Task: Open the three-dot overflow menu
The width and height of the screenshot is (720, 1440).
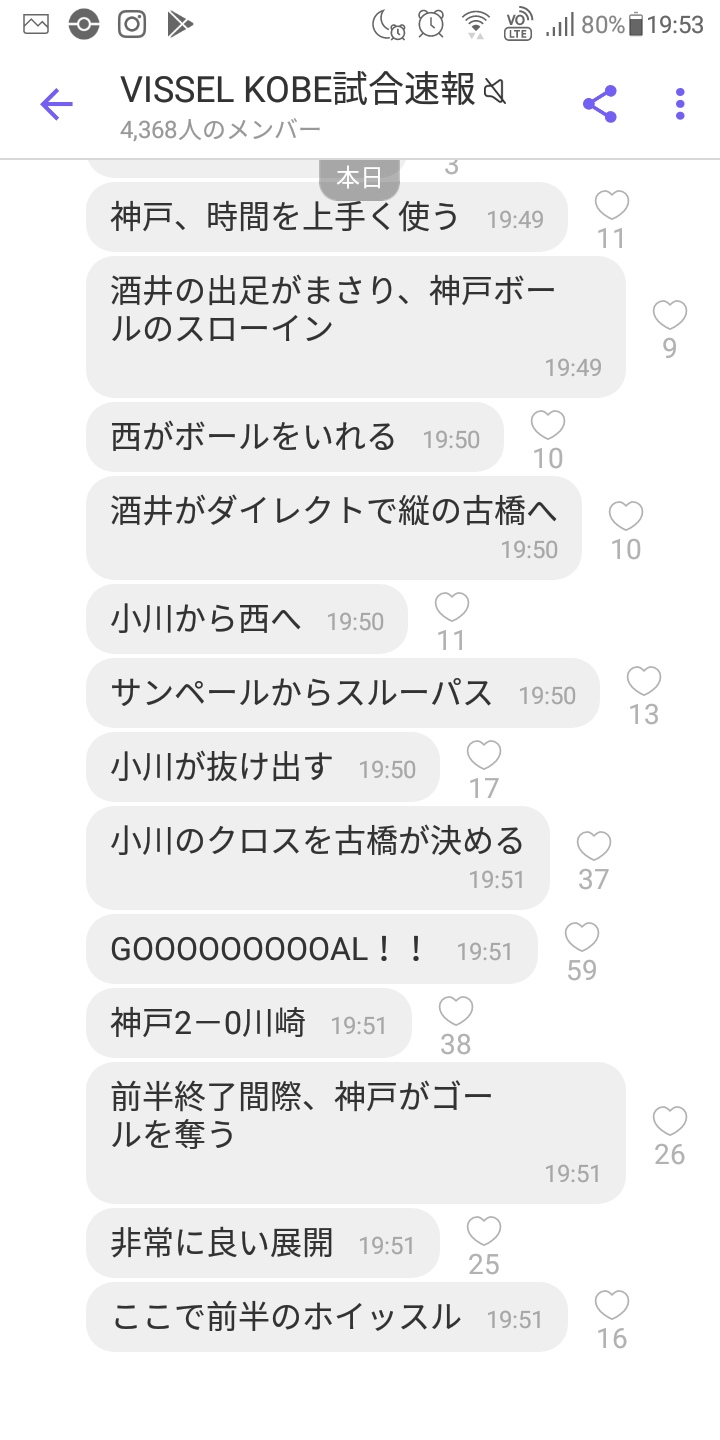Action: 680,104
